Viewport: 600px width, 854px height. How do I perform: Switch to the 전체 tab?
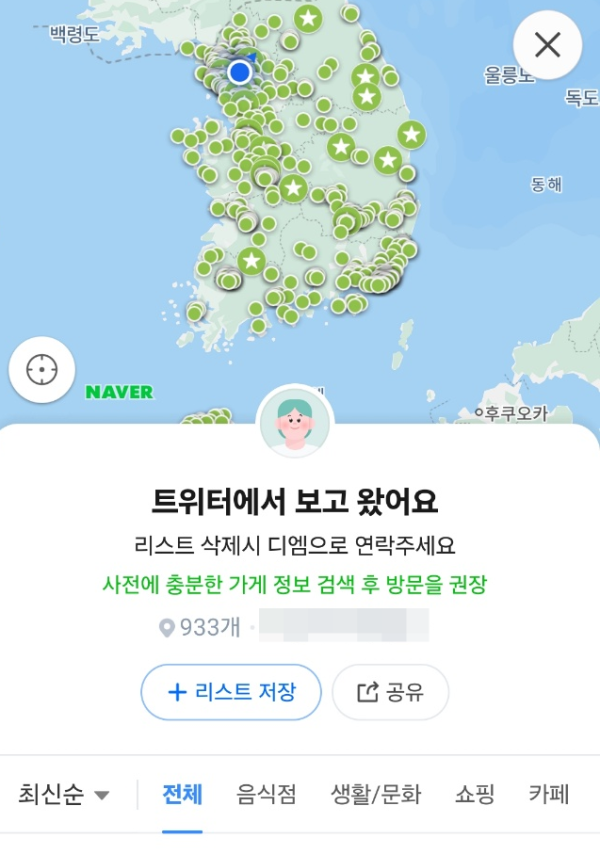[182, 795]
